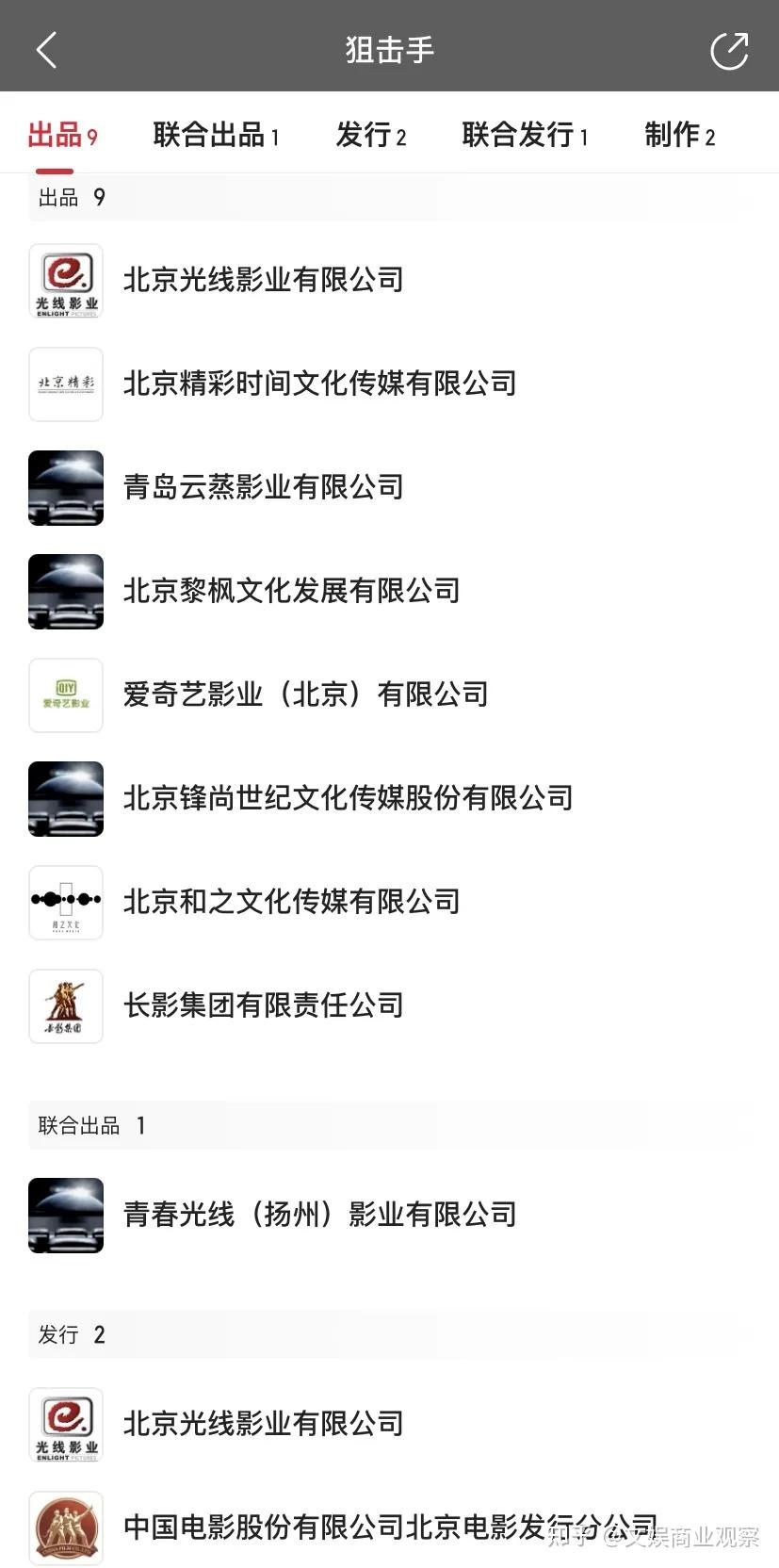Click the 北京锋尚世纪 company thumbnail
This screenshot has height=1568, width=779.
pos(65,798)
